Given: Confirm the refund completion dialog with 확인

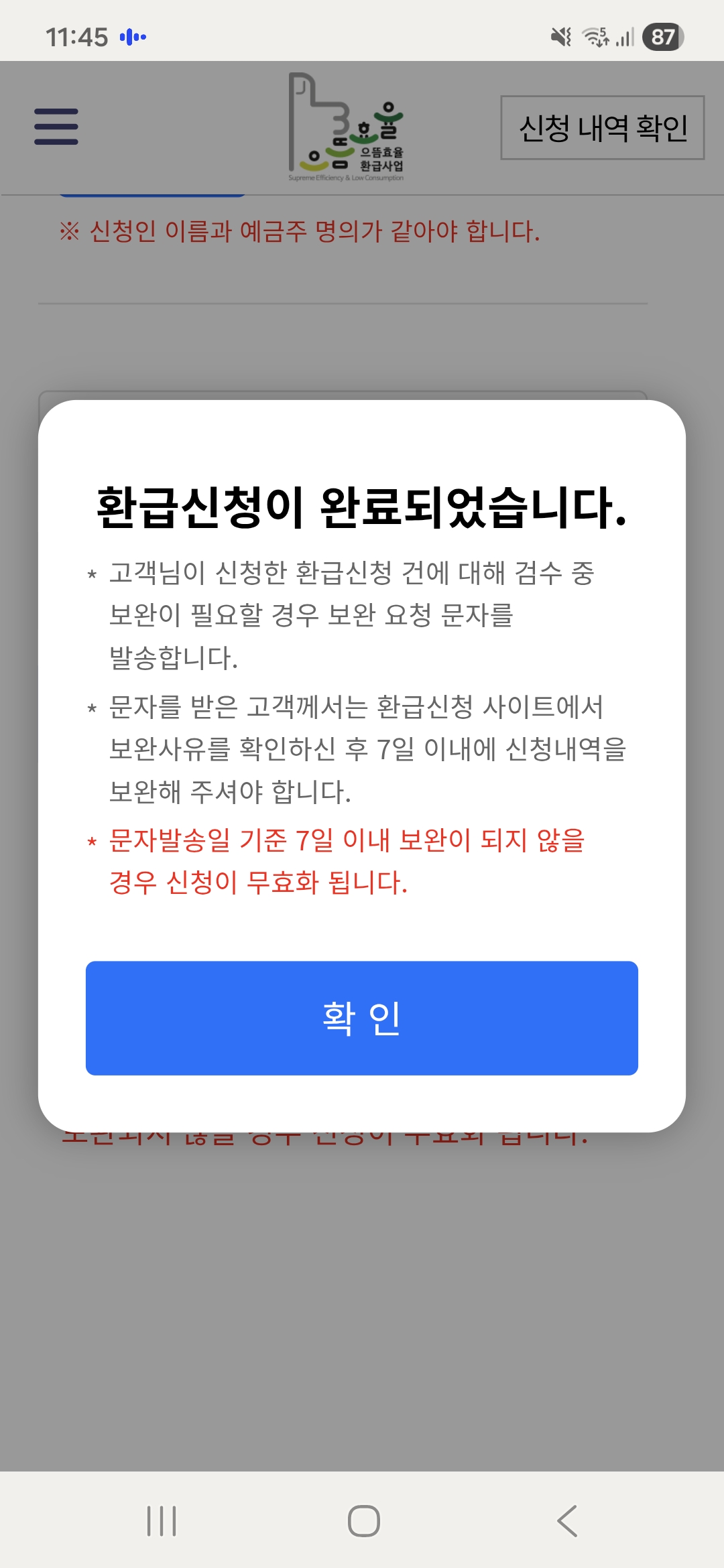Looking at the screenshot, I should (x=362, y=1018).
